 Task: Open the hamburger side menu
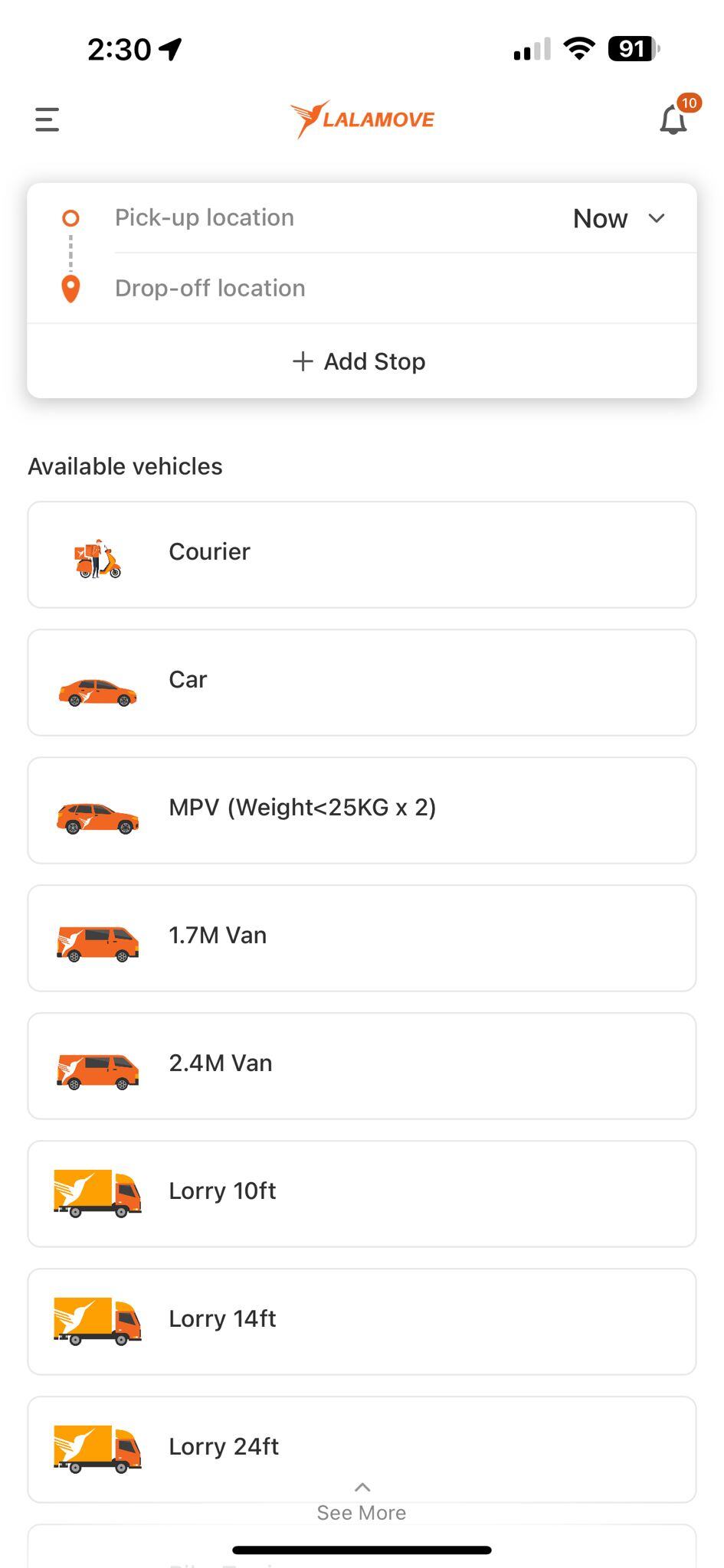click(47, 119)
